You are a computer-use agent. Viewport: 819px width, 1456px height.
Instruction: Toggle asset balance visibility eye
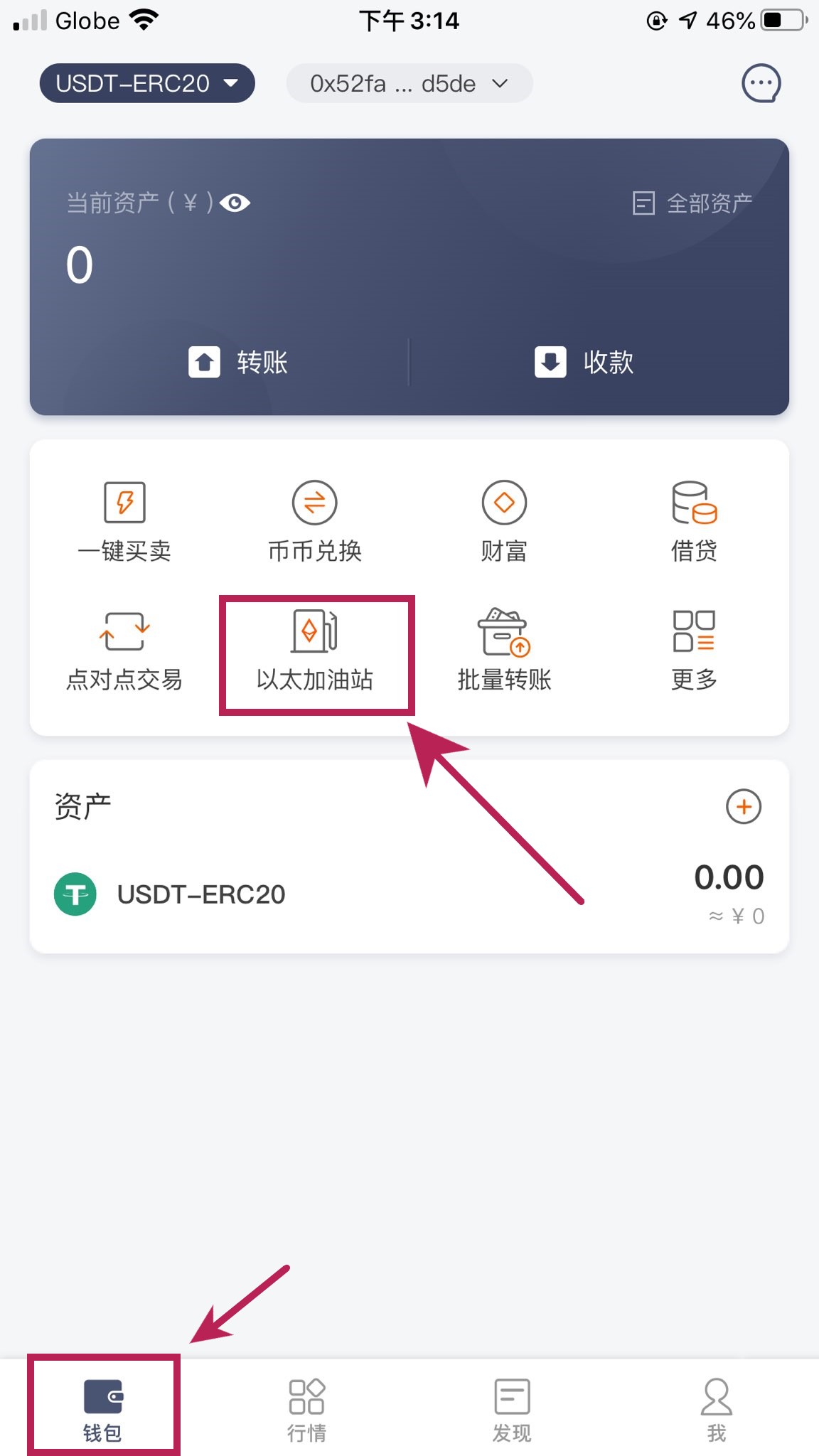tap(235, 203)
